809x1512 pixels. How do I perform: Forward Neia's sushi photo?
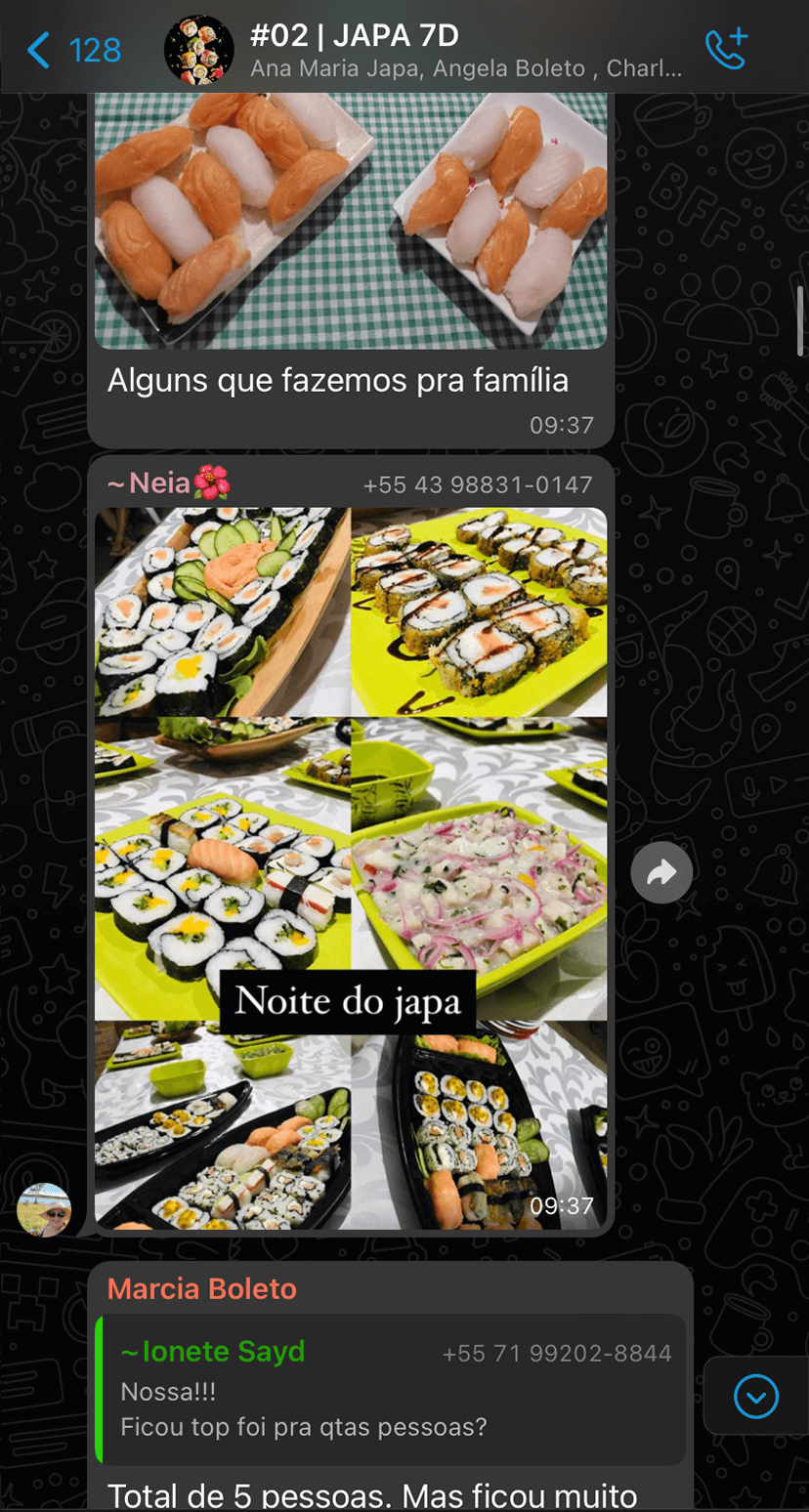[x=661, y=872]
